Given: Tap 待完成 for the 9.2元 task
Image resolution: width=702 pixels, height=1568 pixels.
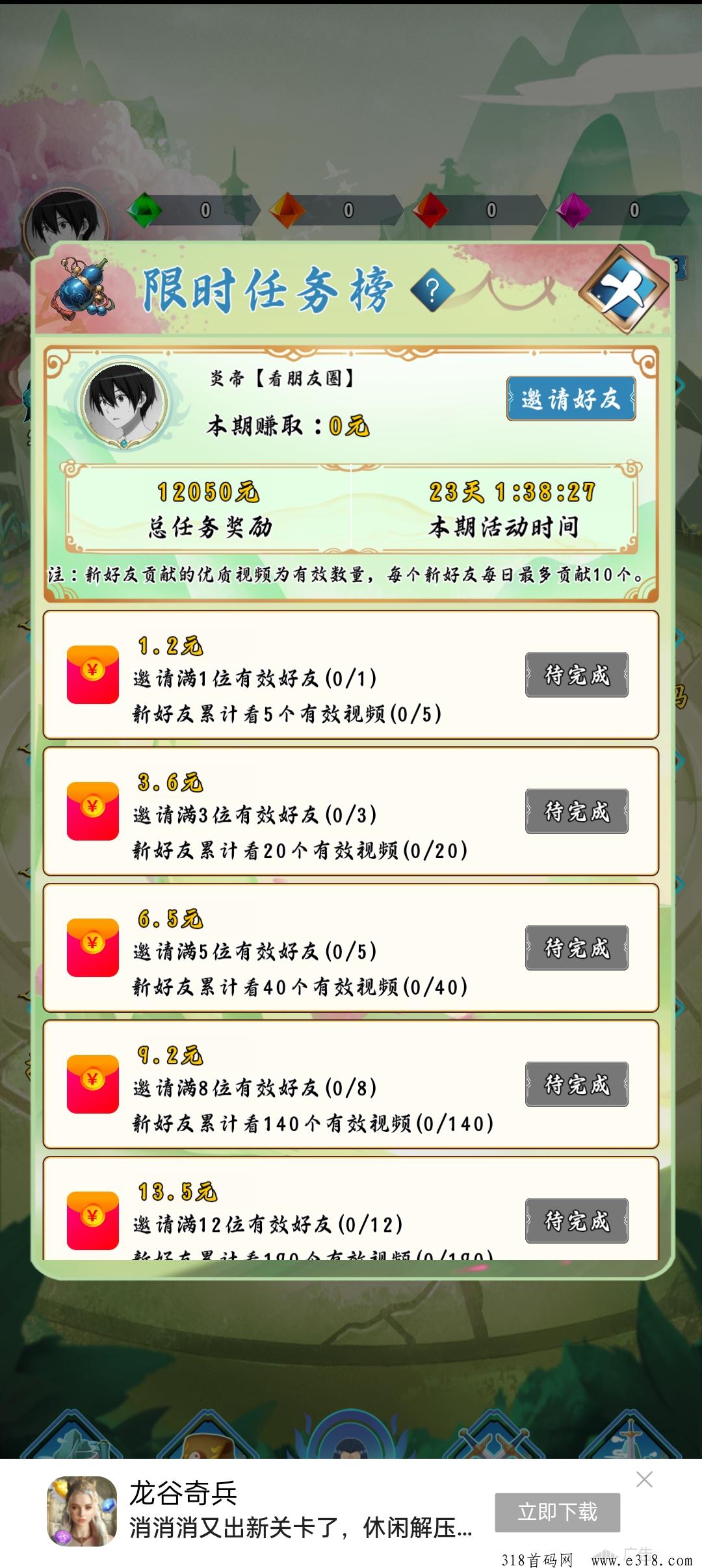Looking at the screenshot, I should tap(577, 1084).
